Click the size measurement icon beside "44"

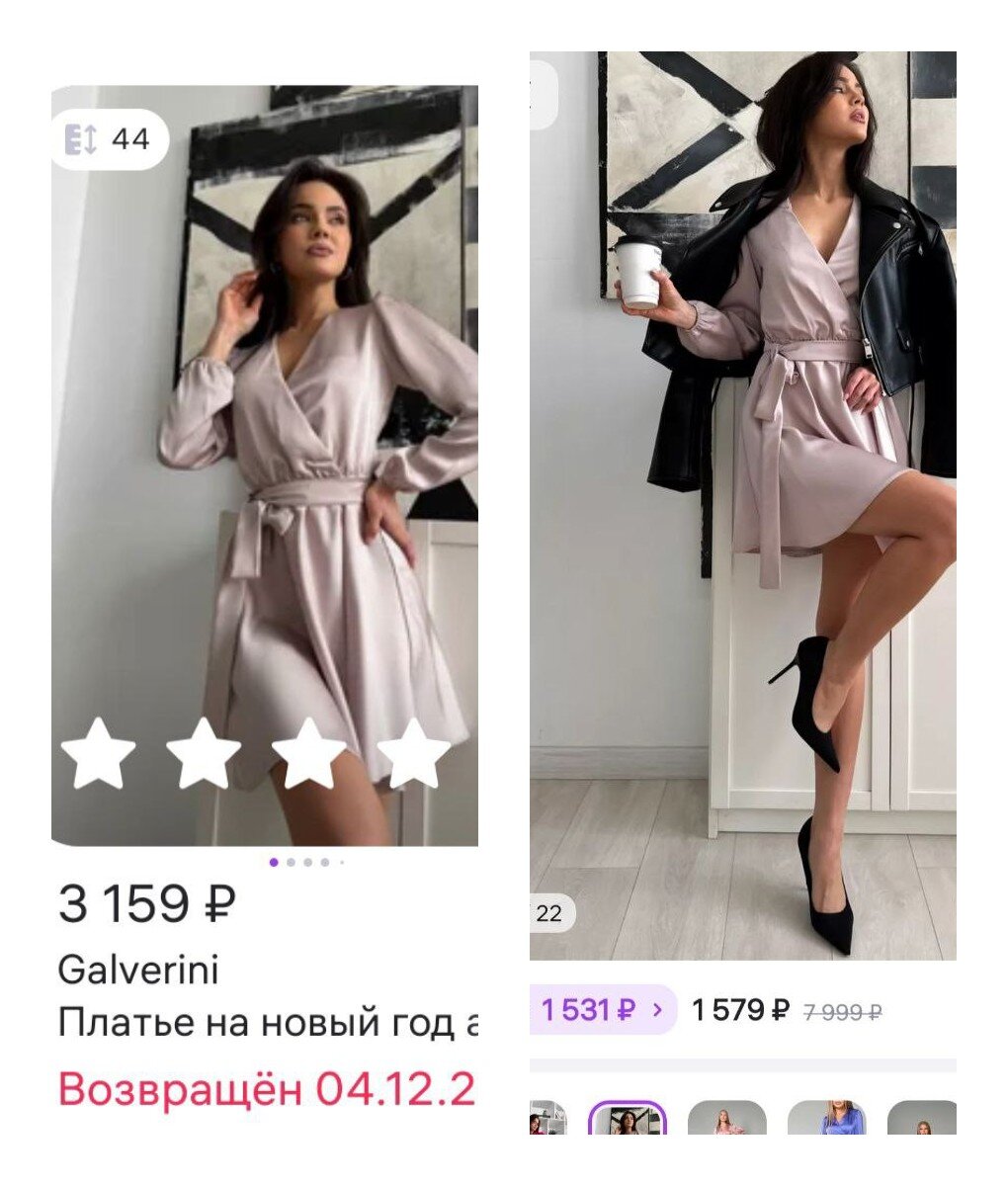pos(81,139)
